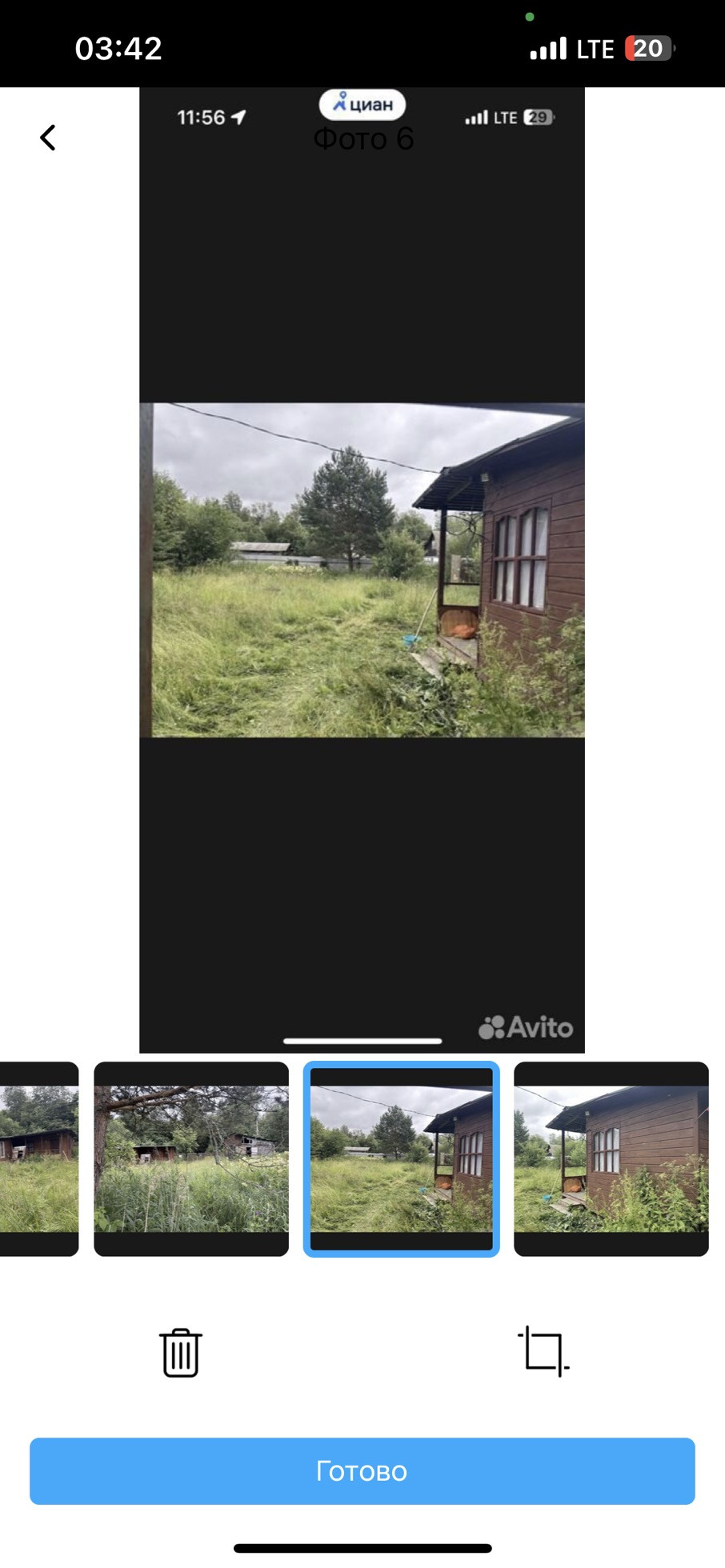This screenshot has height=1568, width=725.
Task: Delete the selected photo with the trash icon
Action: (181, 1353)
